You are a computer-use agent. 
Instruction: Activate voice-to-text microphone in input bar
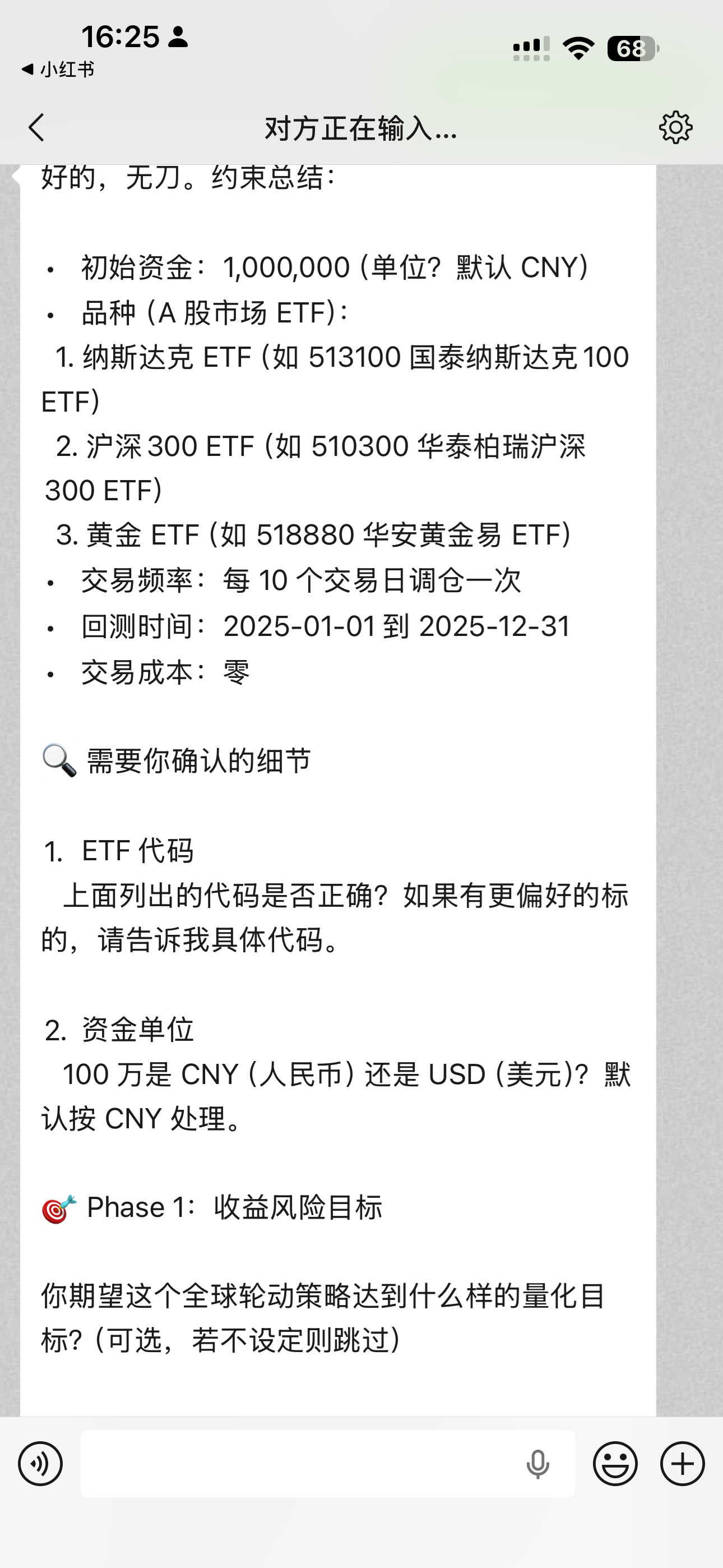coord(536,1463)
